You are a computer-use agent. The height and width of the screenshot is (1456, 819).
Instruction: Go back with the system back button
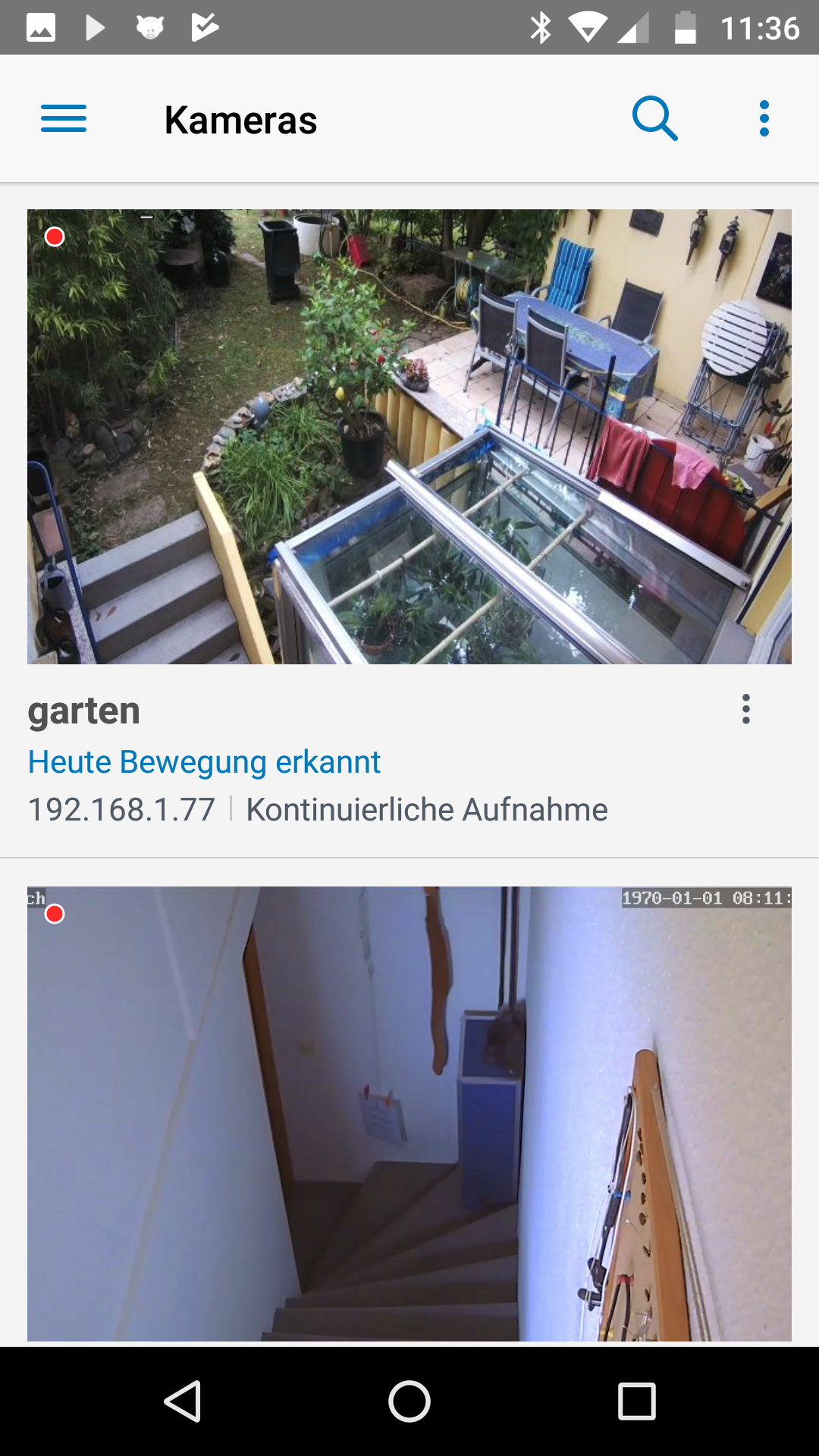click(183, 1401)
